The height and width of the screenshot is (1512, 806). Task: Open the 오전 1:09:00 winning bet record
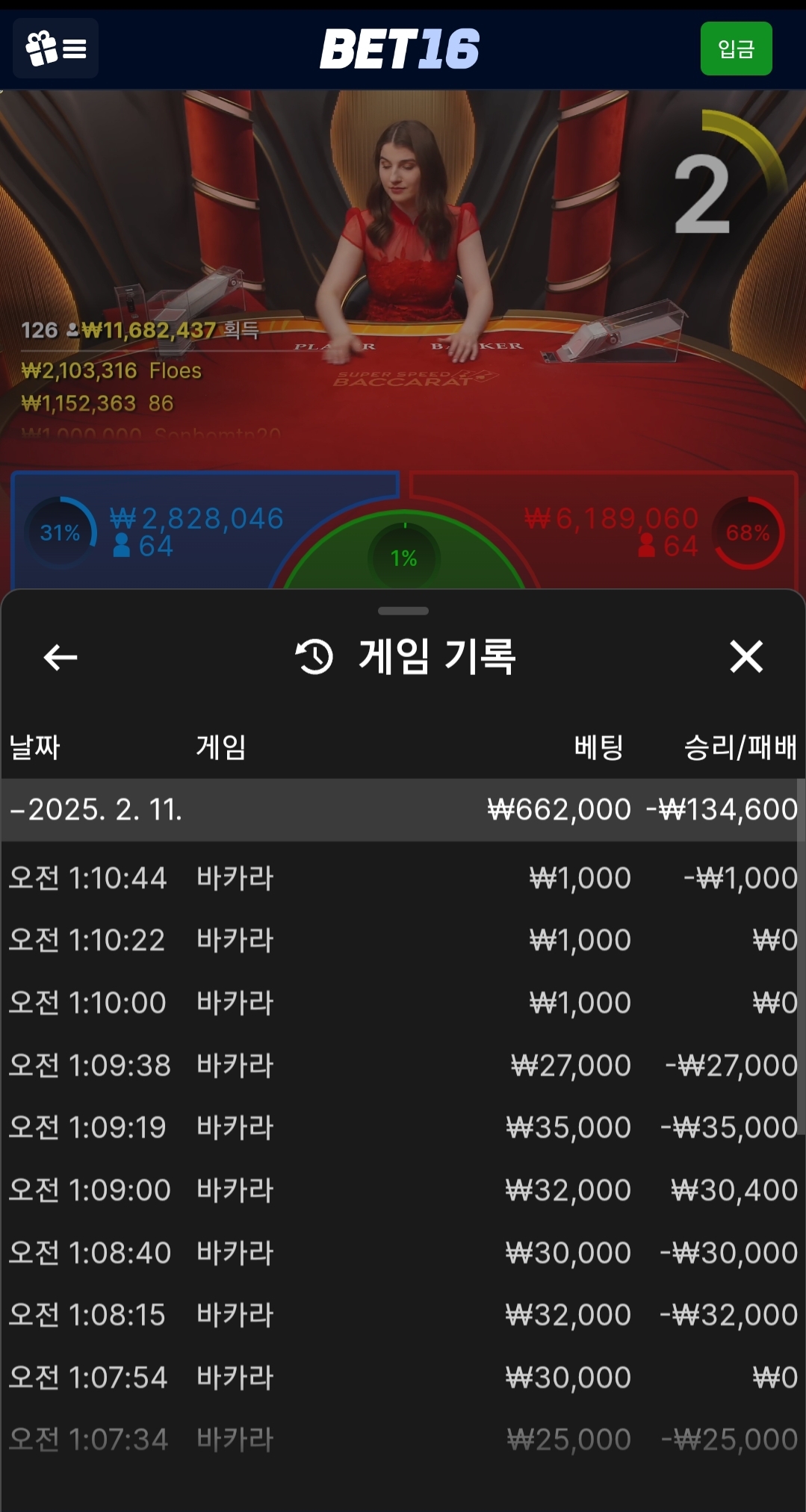click(403, 1190)
